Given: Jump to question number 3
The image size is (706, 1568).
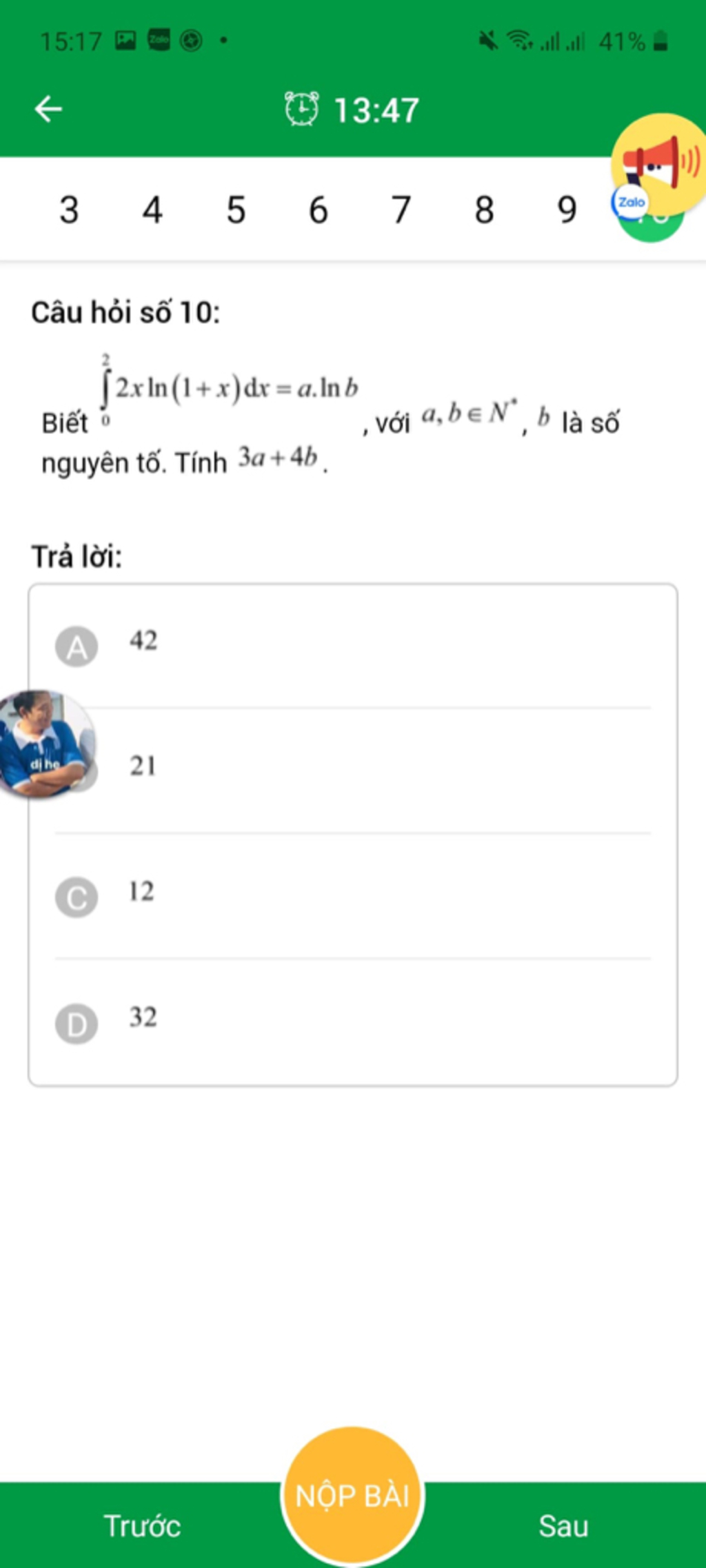Looking at the screenshot, I should [69, 210].
